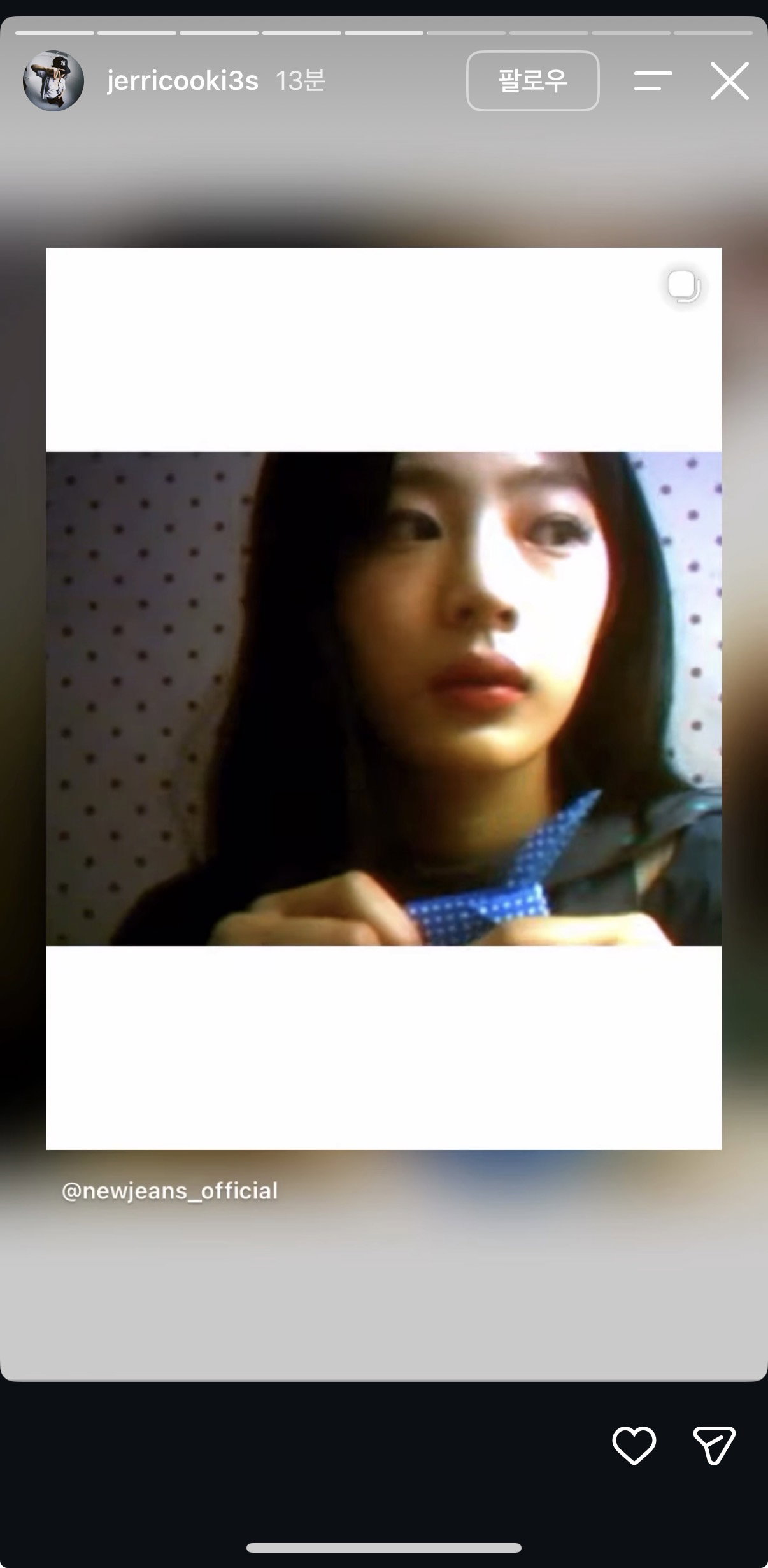Image resolution: width=768 pixels, height=1568 pixels.
Task: Like this story with the heart
Action: click(634, 1446)
